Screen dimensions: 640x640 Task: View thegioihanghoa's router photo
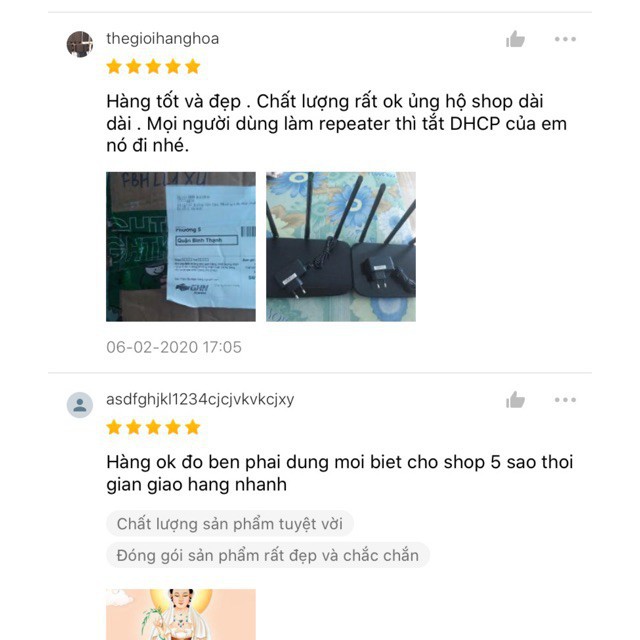(x=340, y=246)
